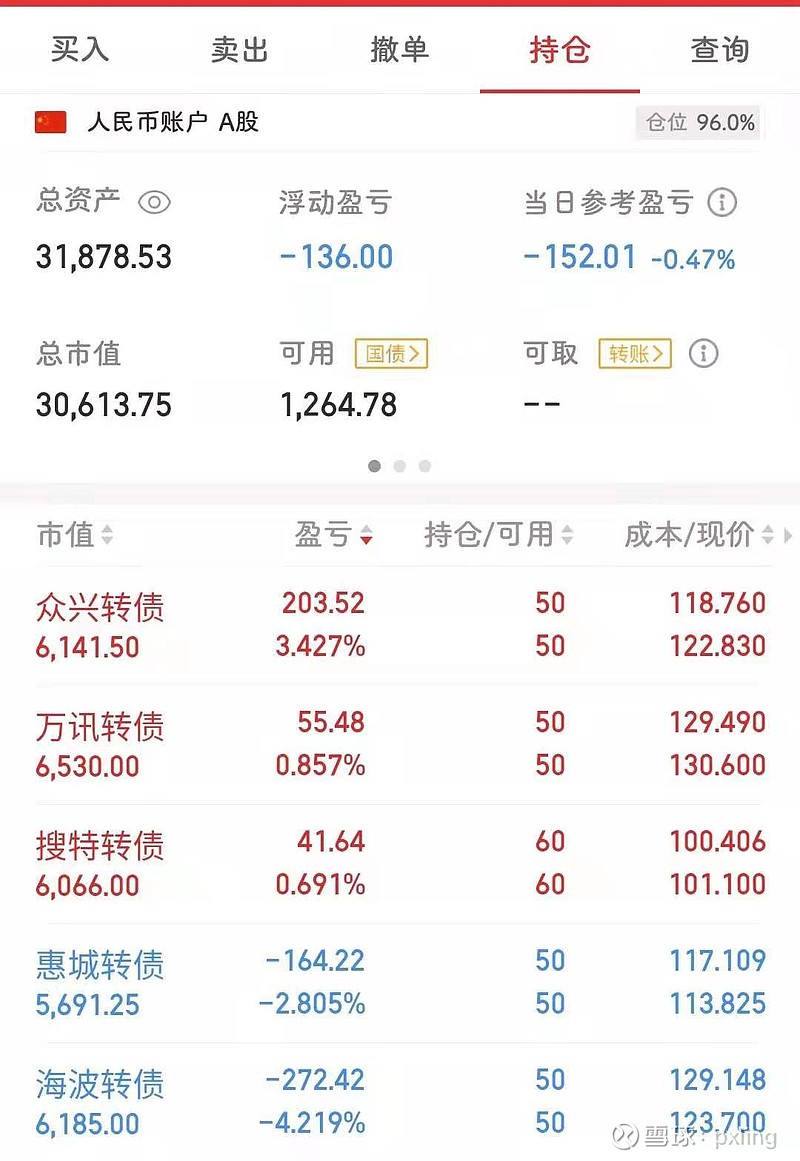Select the 持仓 tab

coord(560,50)
